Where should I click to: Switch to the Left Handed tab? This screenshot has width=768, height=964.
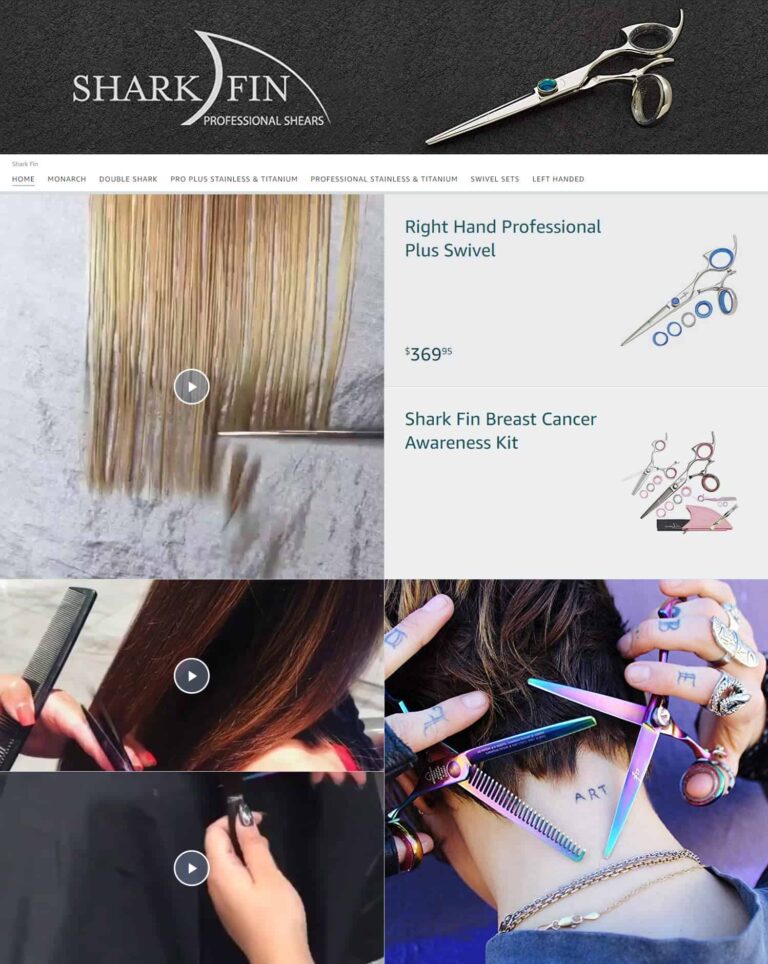click(558, 179)
